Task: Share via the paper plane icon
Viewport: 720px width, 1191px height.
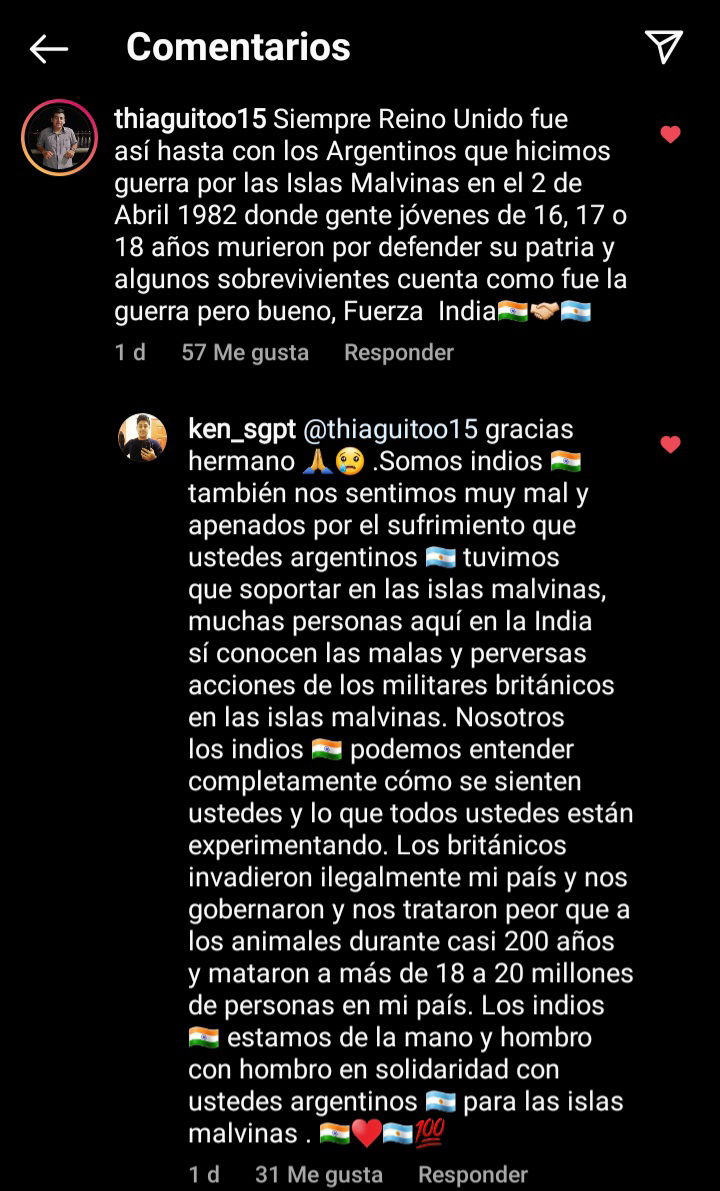Action: [x=664, y=46]
